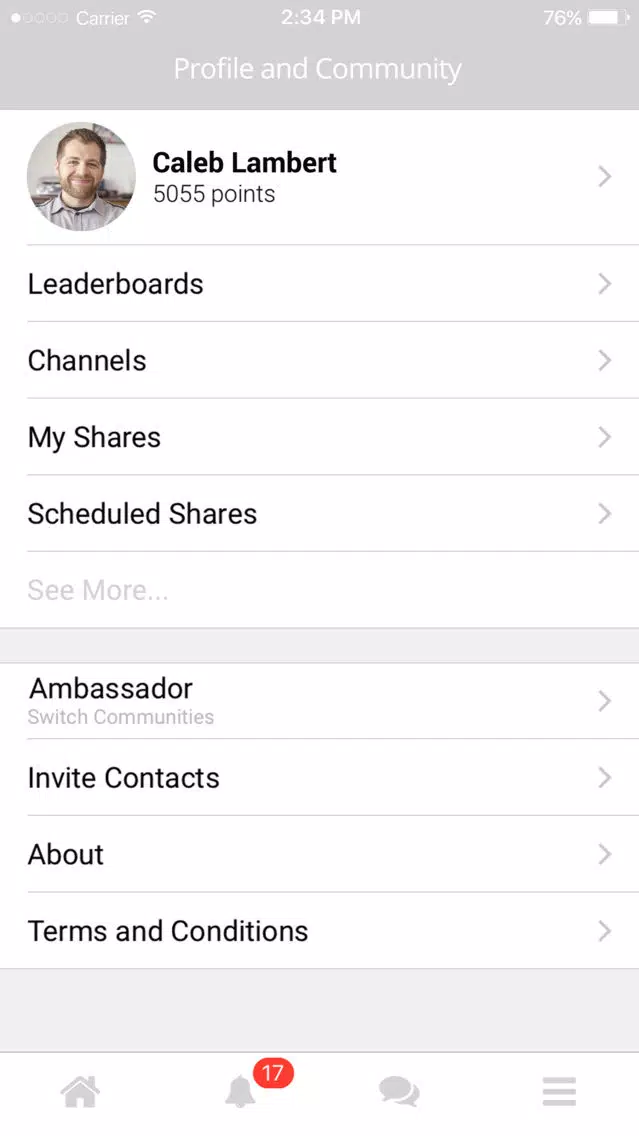Open Caleb Lambert's profile row
The height and width of the screenshot is (1136, 639).
tap(320, 177)
